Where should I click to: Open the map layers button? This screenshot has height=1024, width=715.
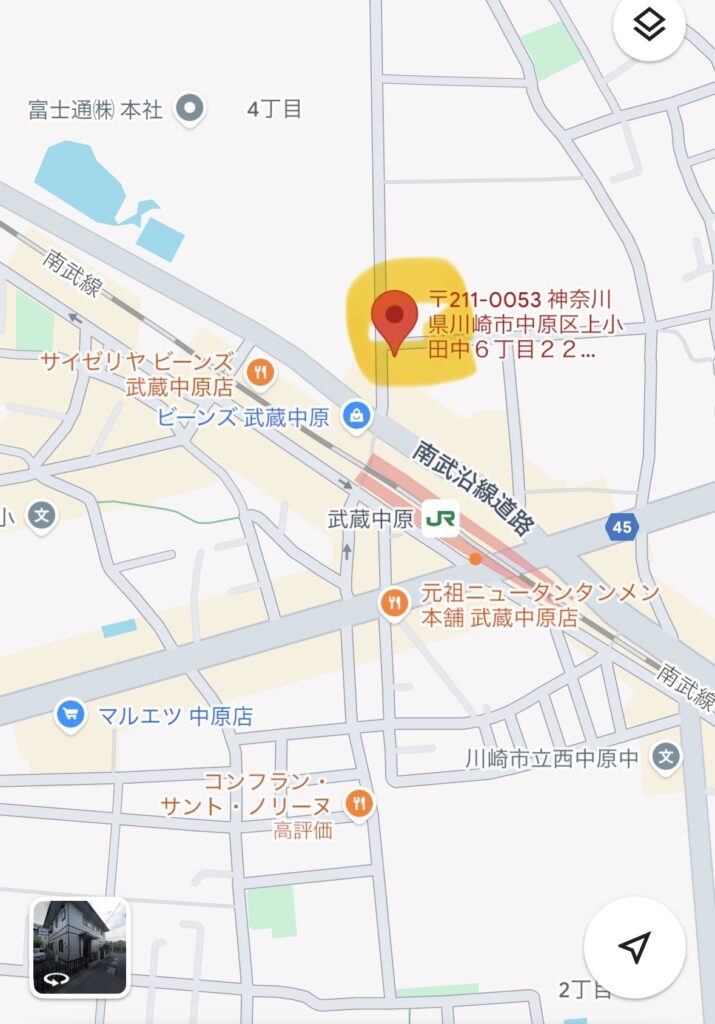[649, 27]
